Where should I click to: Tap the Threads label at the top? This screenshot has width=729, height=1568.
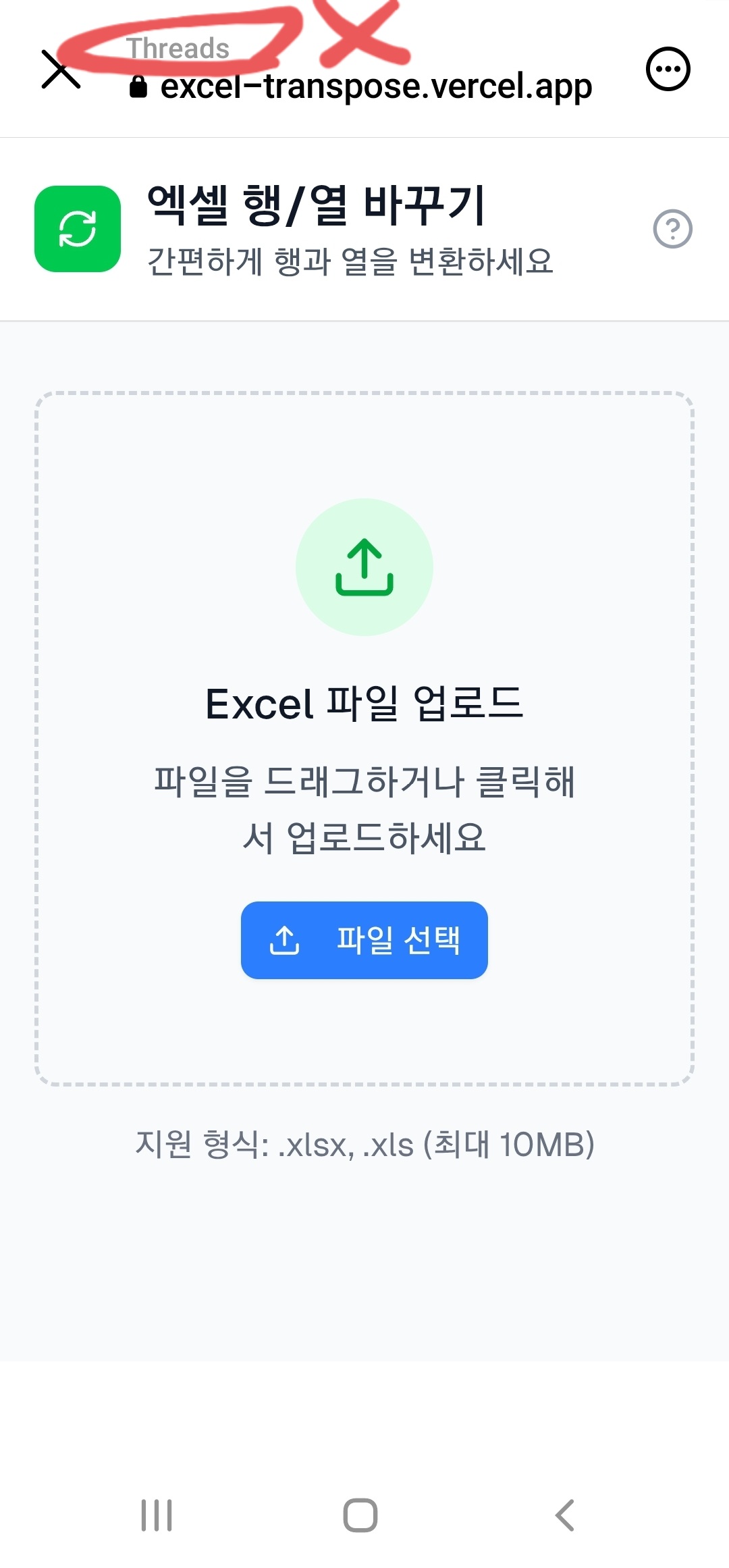179,49
